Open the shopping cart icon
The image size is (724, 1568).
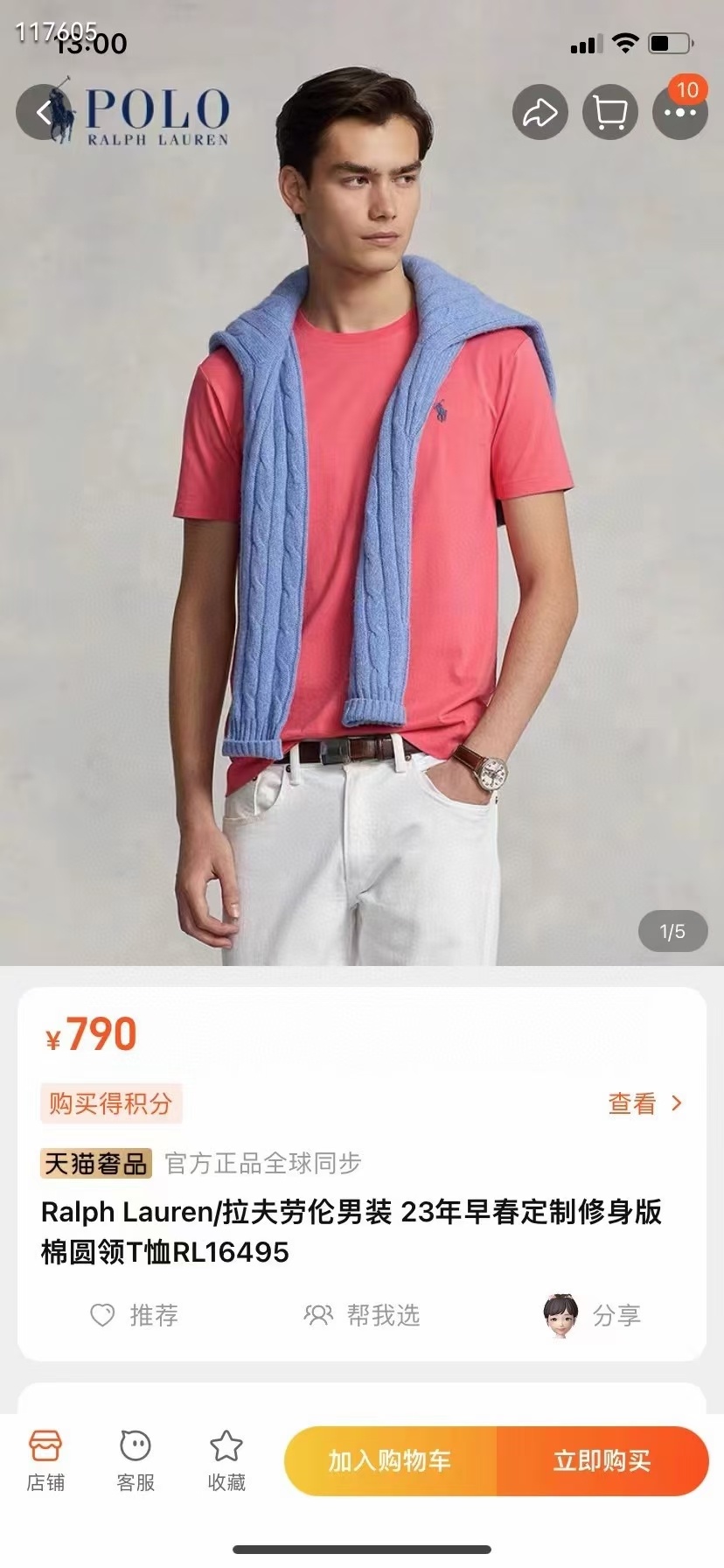pyautogui.click(x=609, y=112)
